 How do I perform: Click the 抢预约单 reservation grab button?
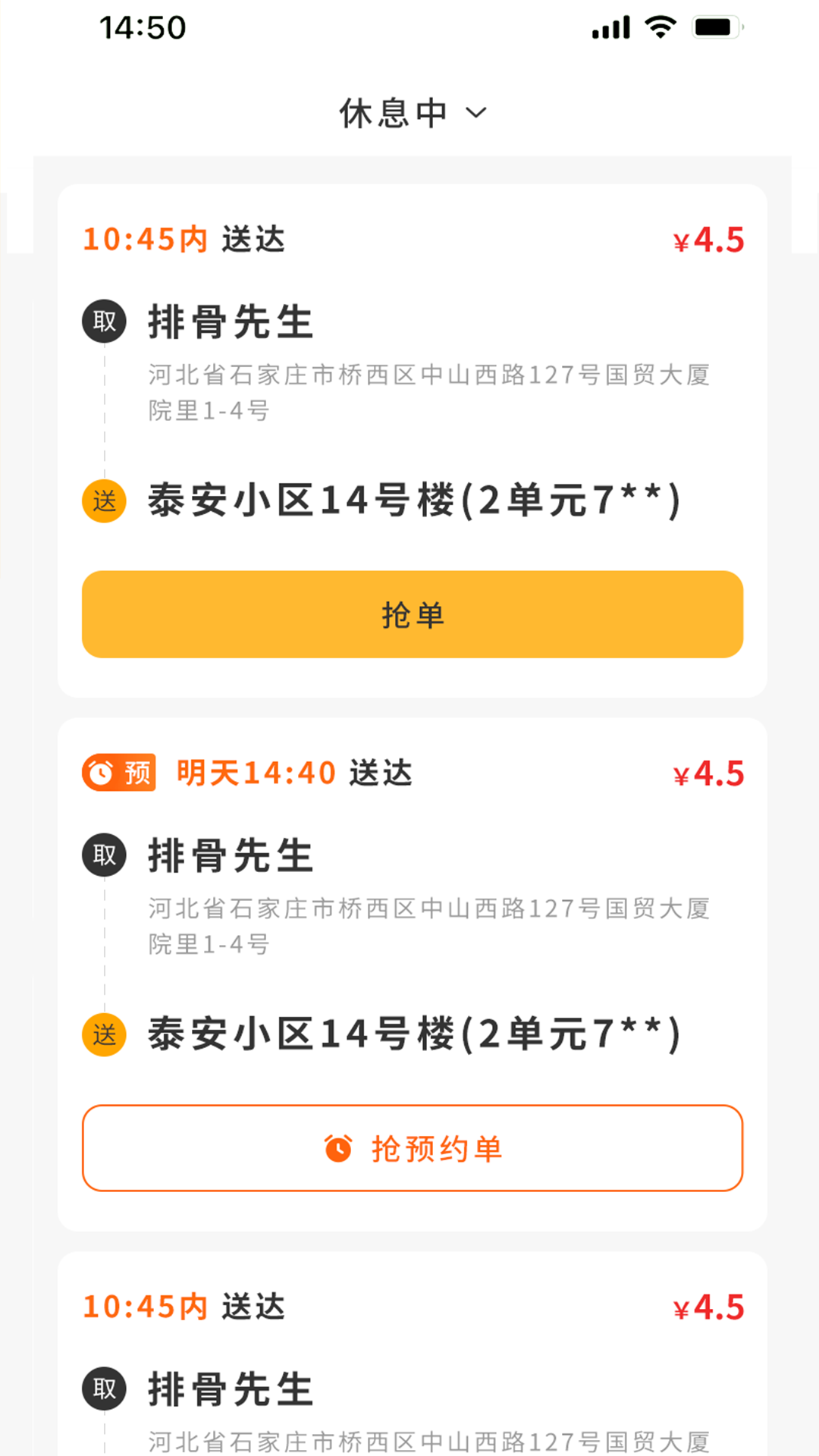[x=413, y=1147]
